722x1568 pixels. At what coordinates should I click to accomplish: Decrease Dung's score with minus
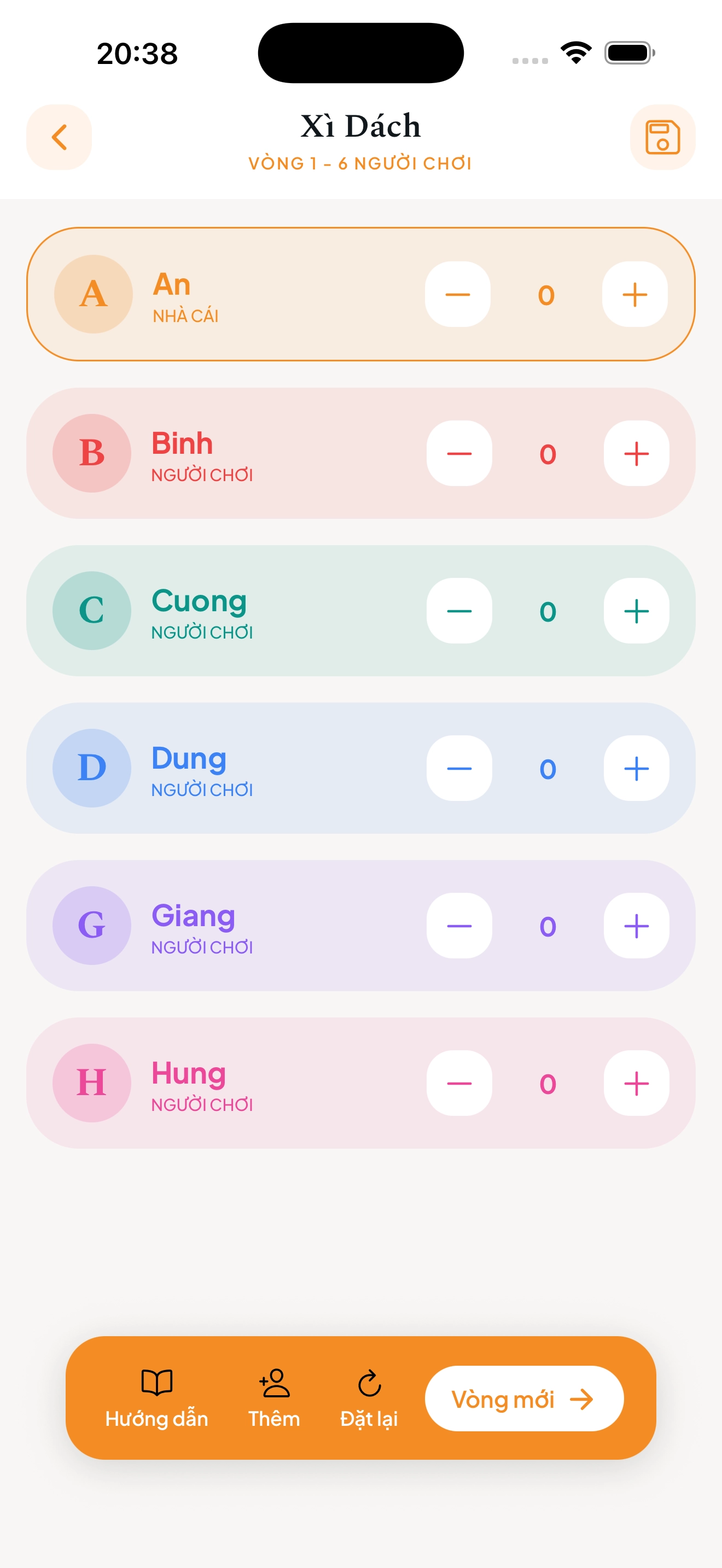(459, 769)
